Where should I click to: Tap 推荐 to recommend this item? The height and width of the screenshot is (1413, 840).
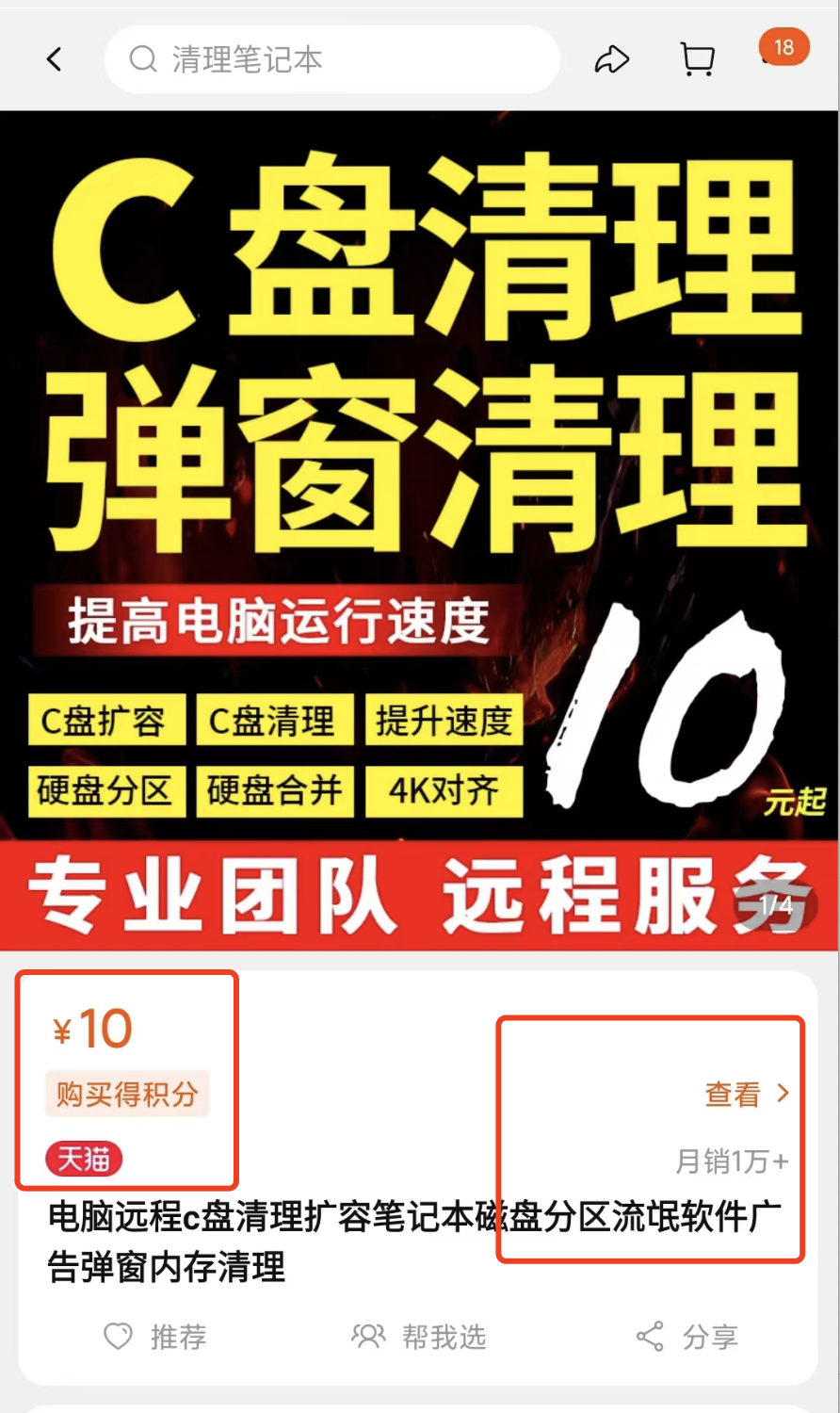pos(155,1337)
